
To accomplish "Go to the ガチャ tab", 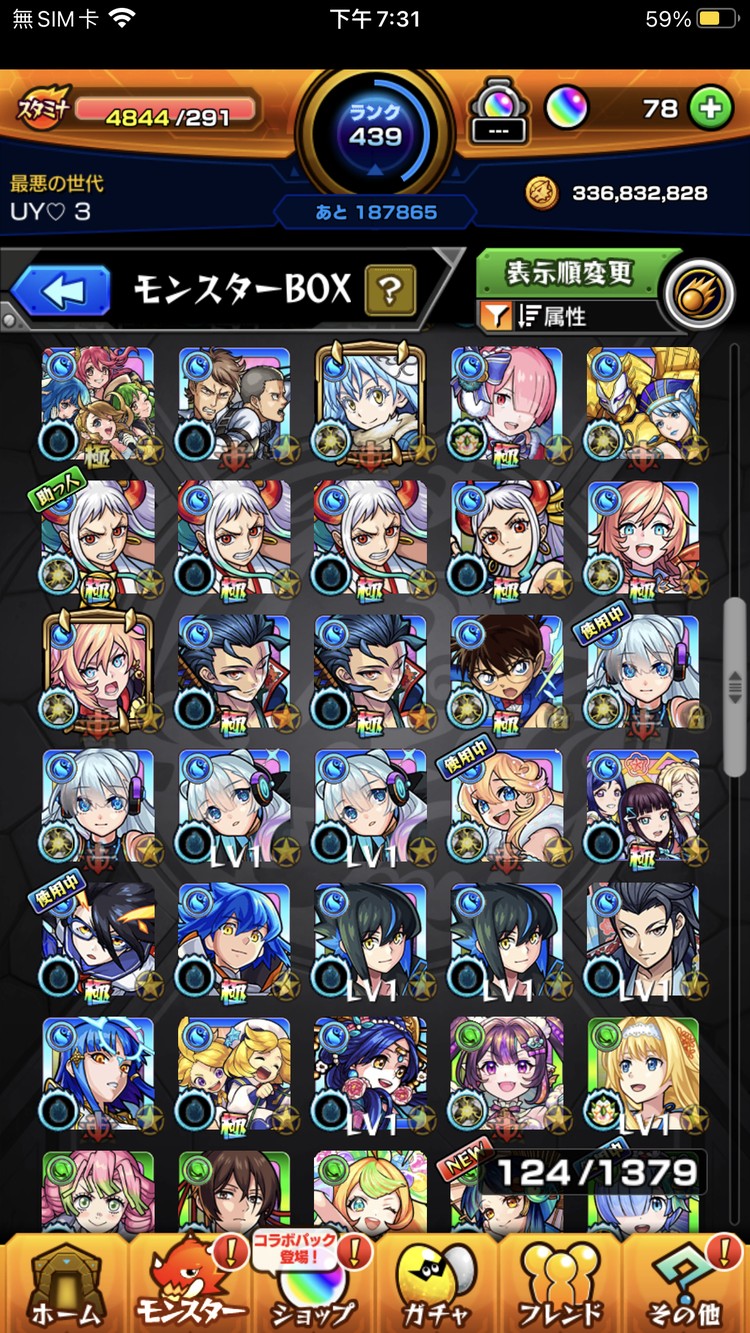I will 437,1285.
